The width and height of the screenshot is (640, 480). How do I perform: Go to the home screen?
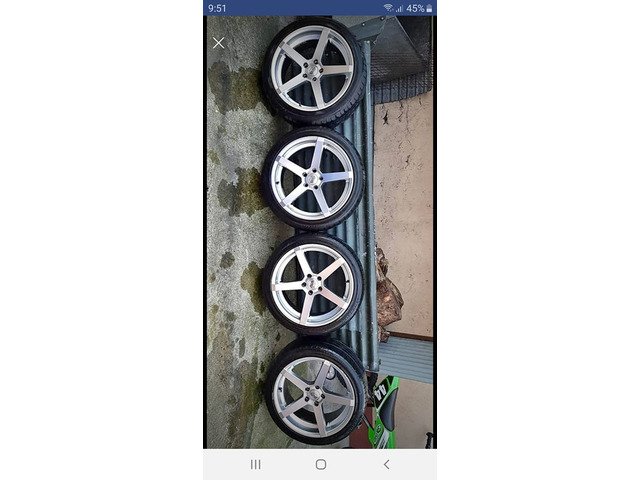click(320, 464)
